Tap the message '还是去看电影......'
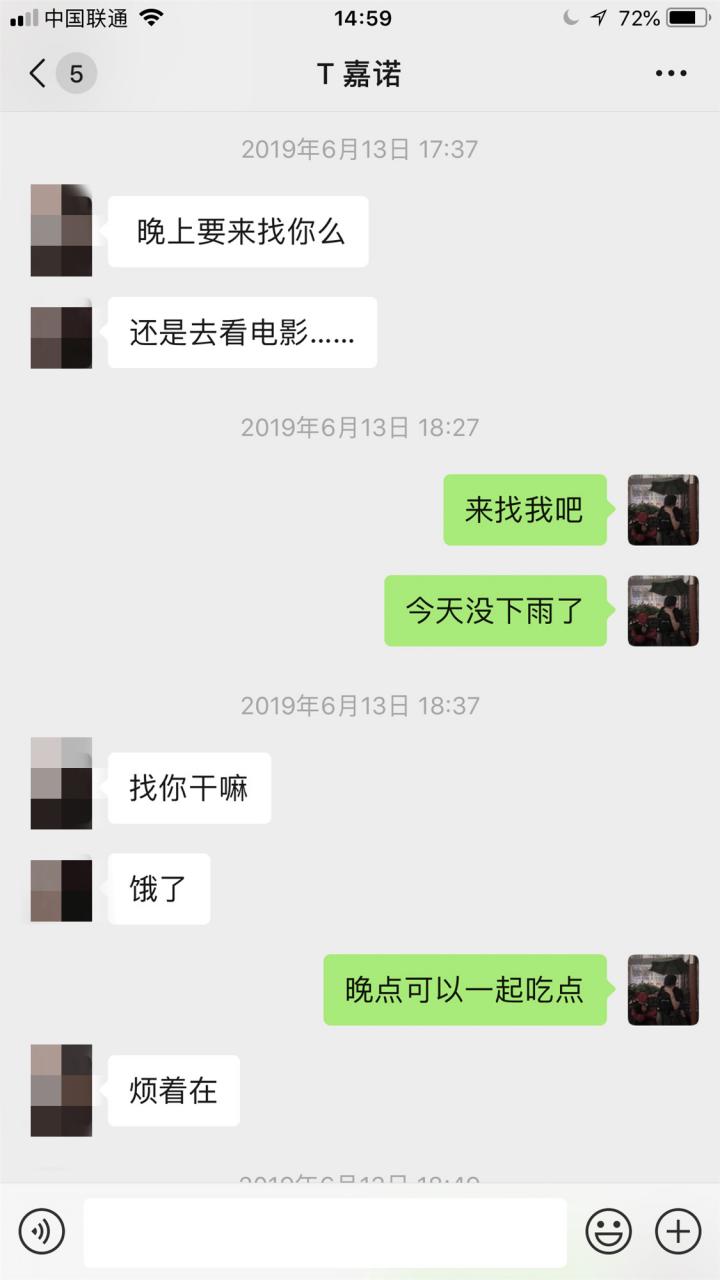 coord(242,333)
